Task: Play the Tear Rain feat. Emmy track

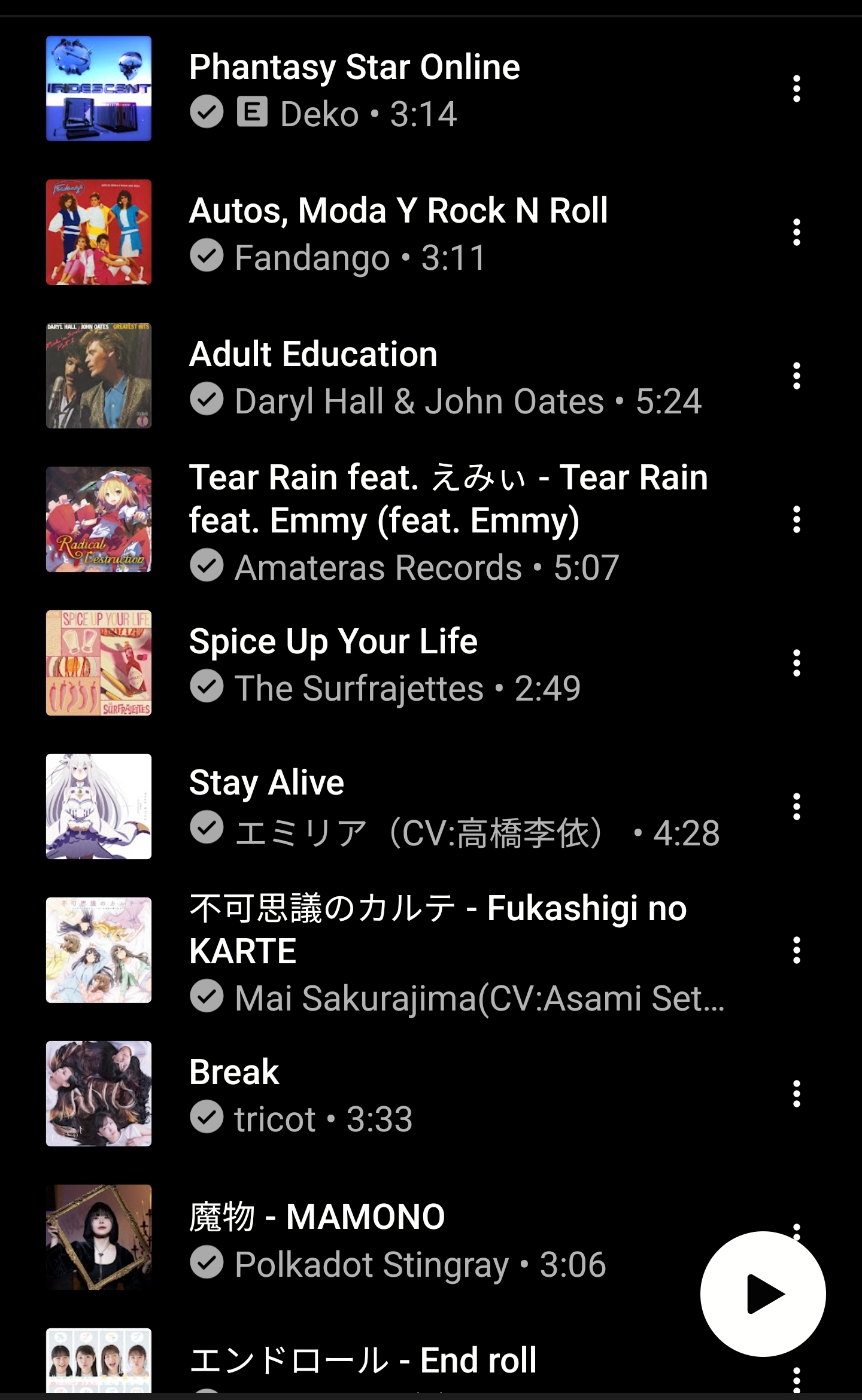Action: 448,499
